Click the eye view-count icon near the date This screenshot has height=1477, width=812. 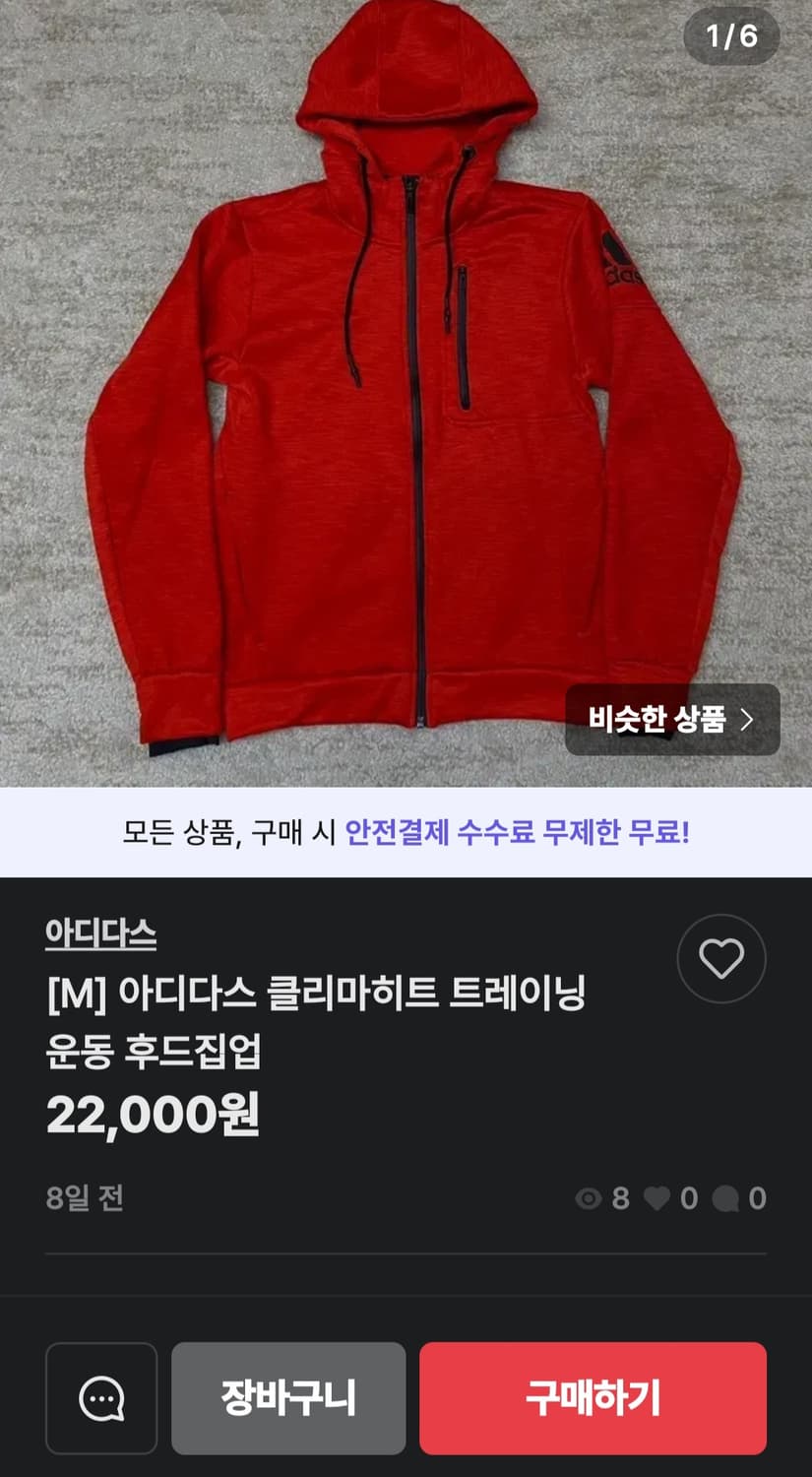pyautogui.click(x=589, y=1198)
